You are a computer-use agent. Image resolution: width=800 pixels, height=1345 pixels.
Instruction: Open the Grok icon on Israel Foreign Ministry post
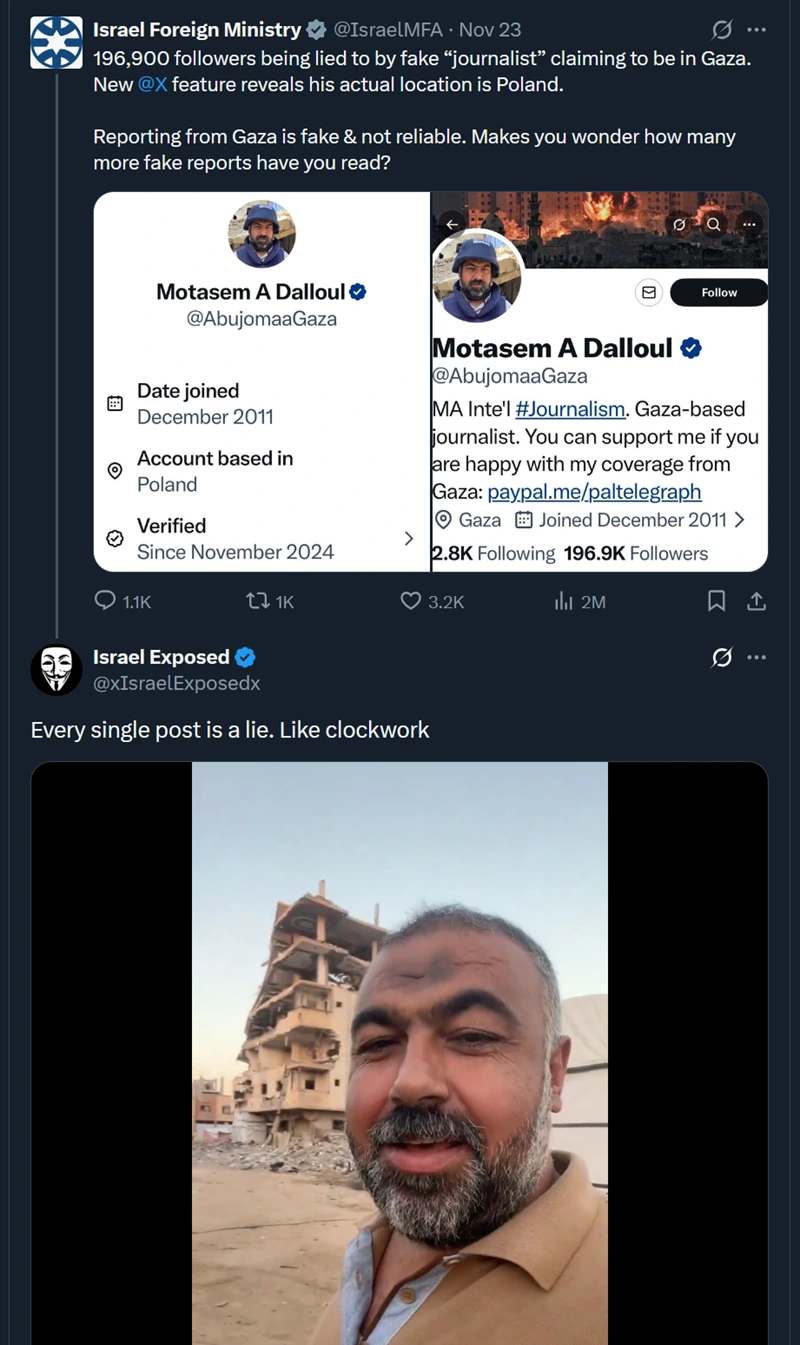(x=722, y=30)
